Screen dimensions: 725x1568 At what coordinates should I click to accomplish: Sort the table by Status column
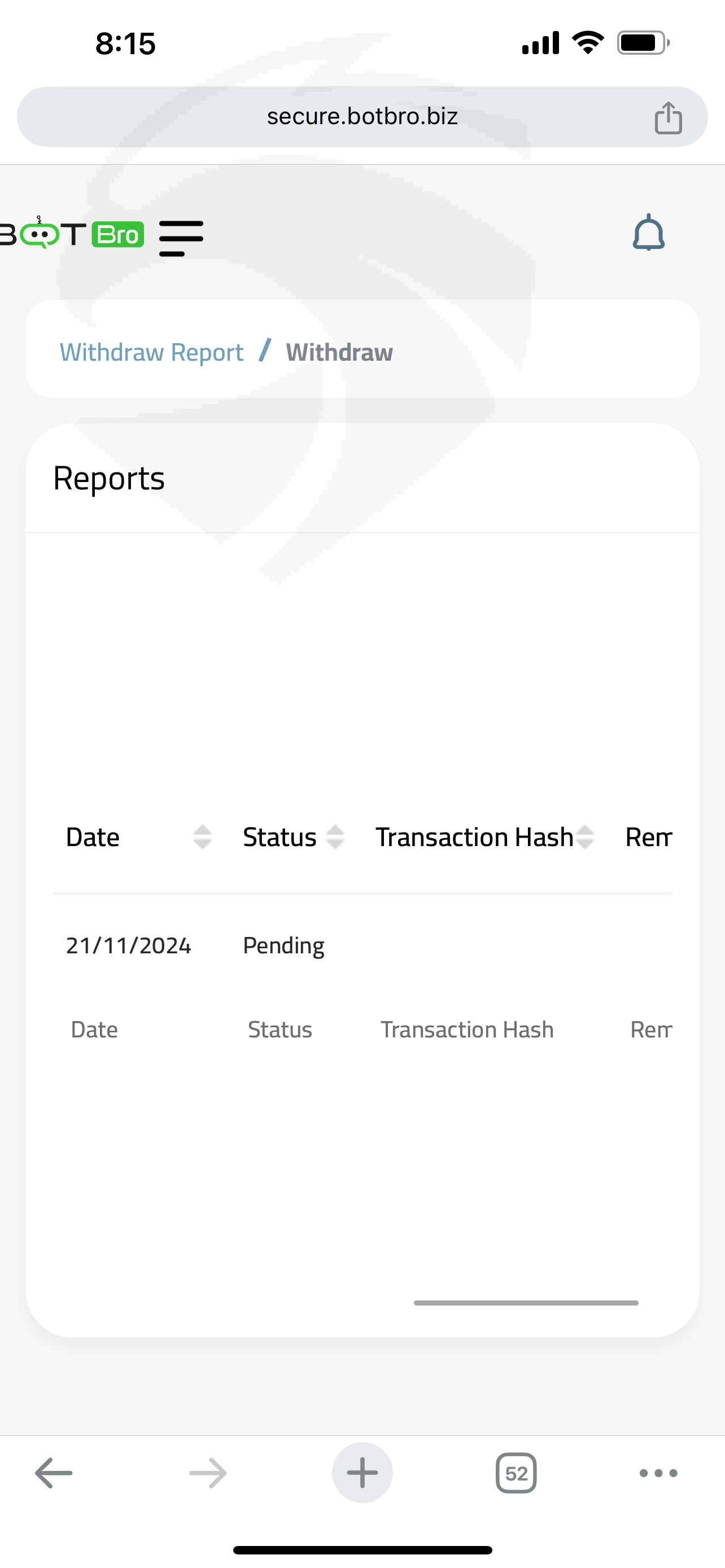(294, 837)
